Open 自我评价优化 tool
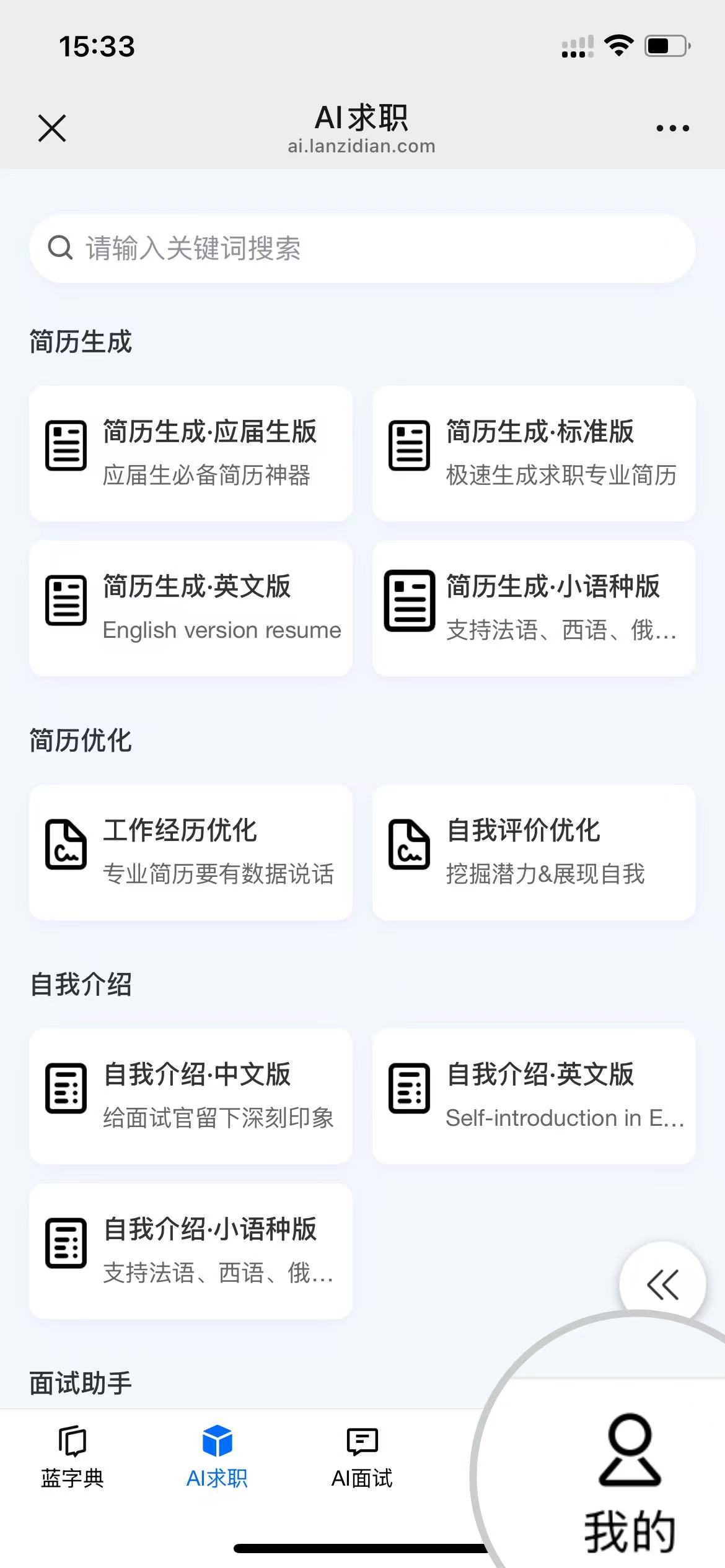Image resolution: width=725 pixels, height=1568 pixels. click(534, 852)
